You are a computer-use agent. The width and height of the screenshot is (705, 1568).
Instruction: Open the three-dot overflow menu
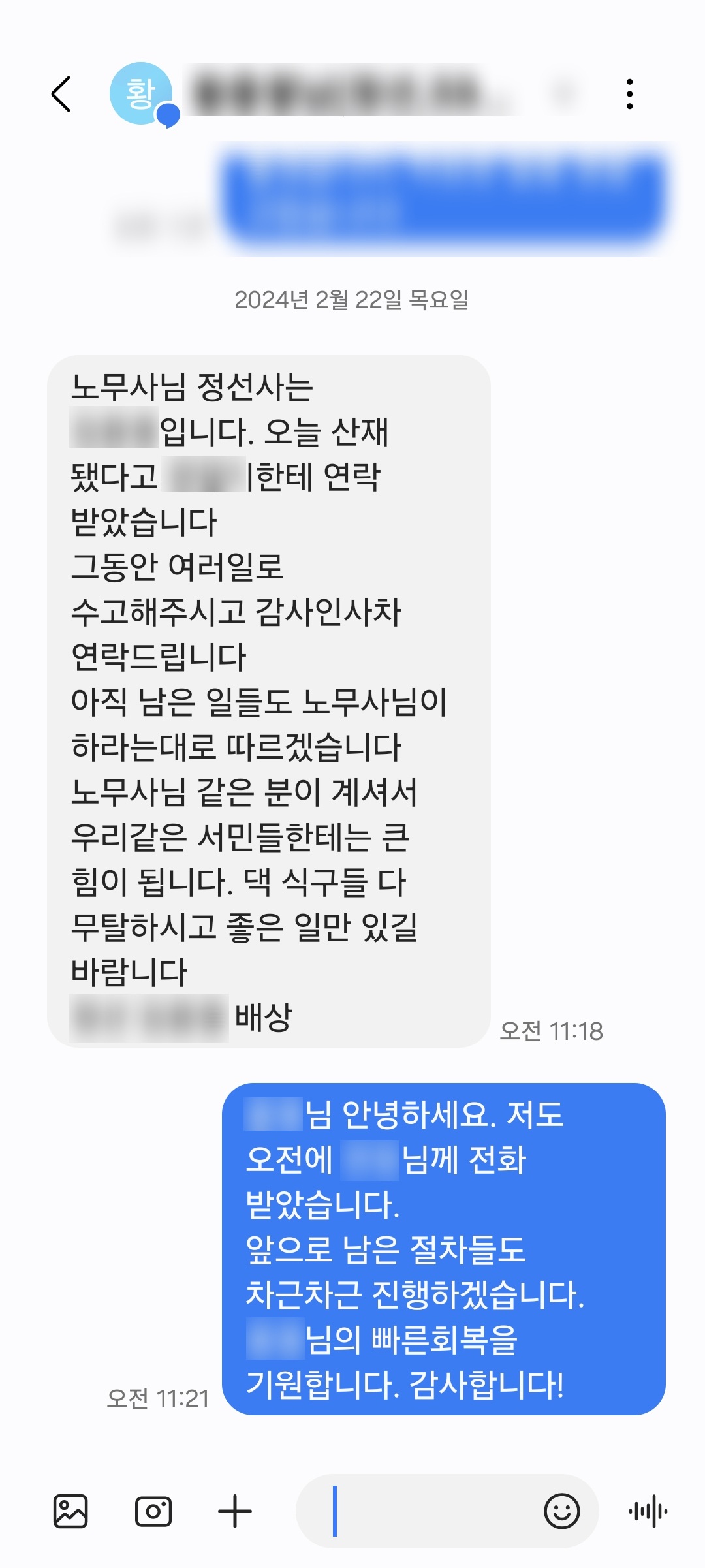pyautogui.click(x=629, y=94)
